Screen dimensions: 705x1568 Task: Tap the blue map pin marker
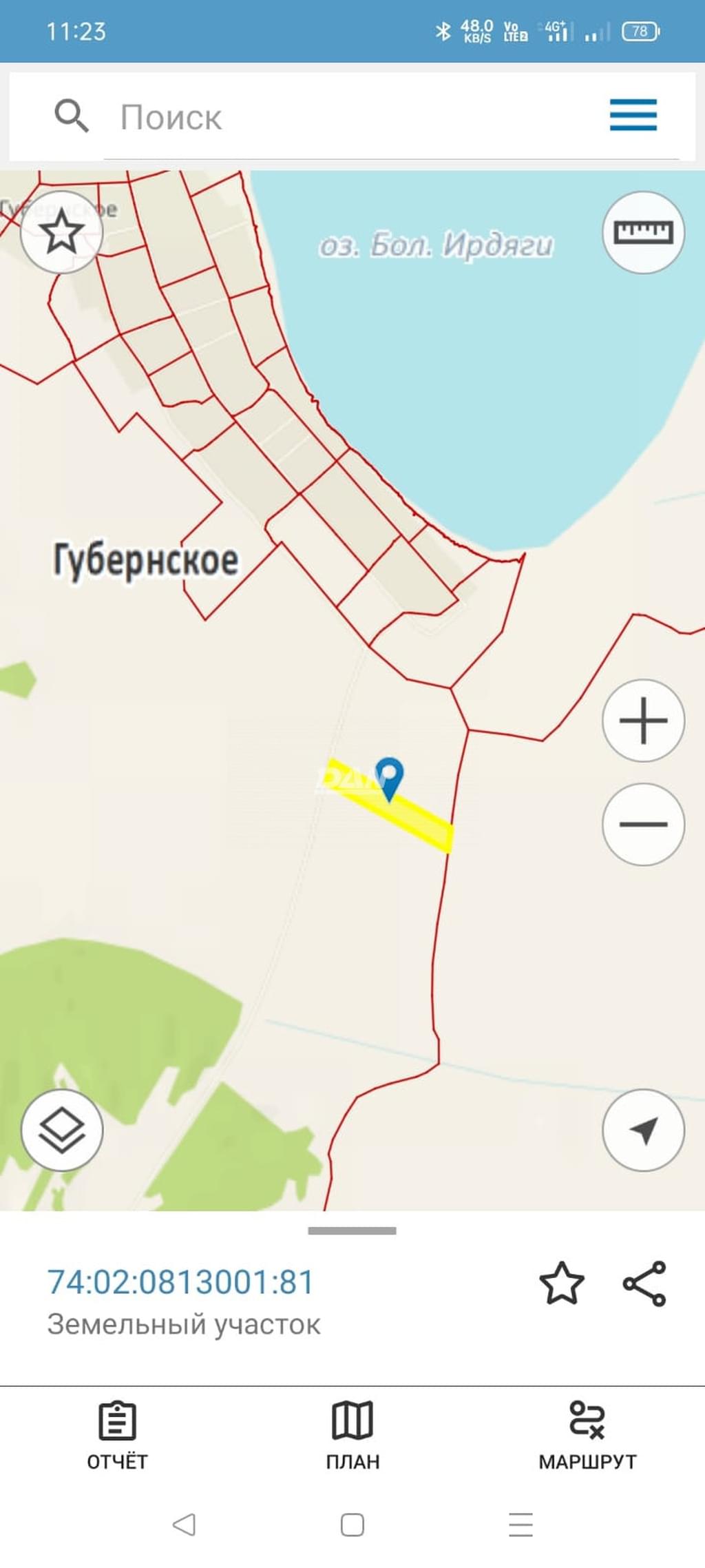pyautogui.click(x=389, y=776)
